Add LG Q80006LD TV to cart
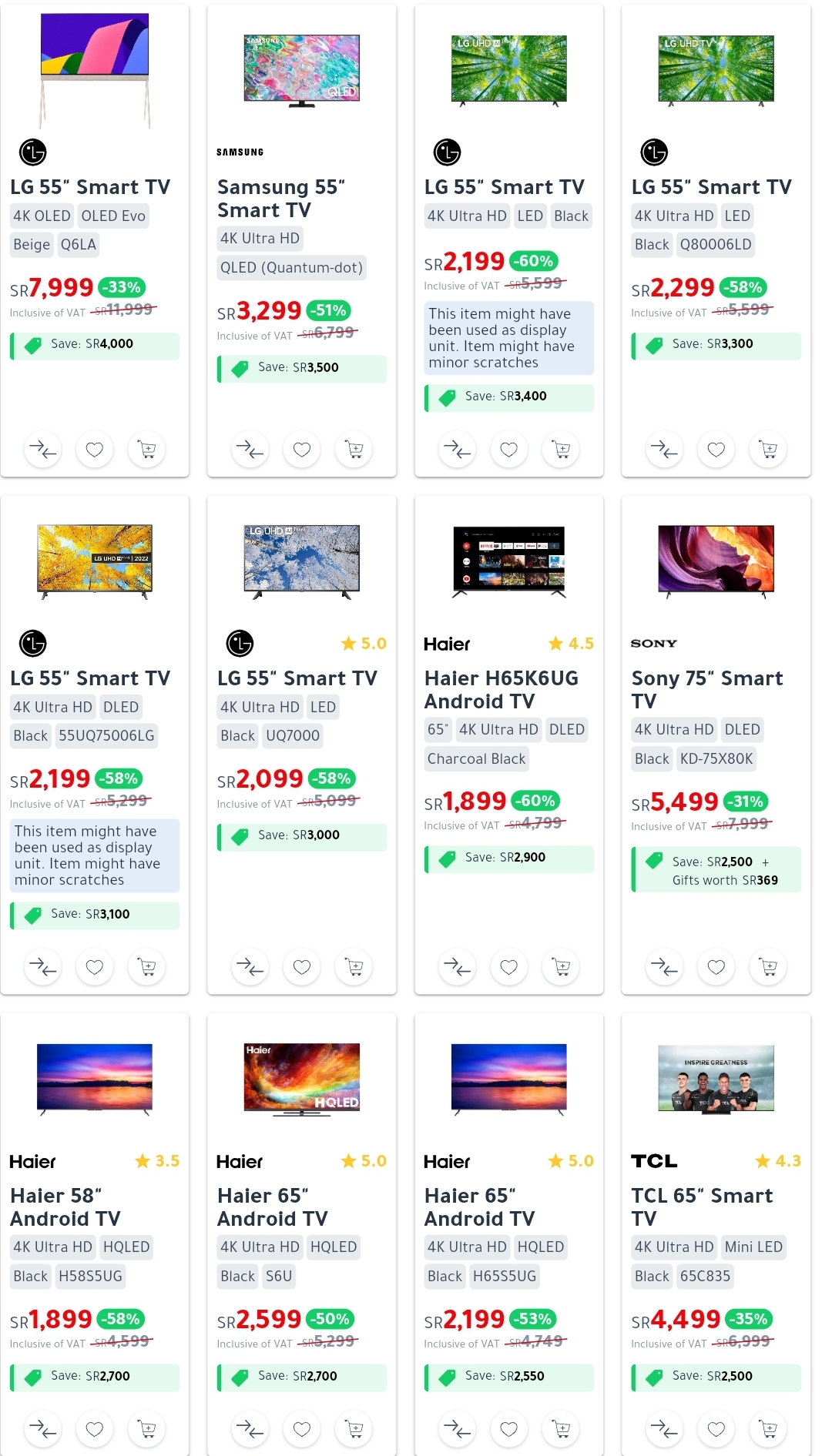The image size is (832, 1456). (768, 449)
